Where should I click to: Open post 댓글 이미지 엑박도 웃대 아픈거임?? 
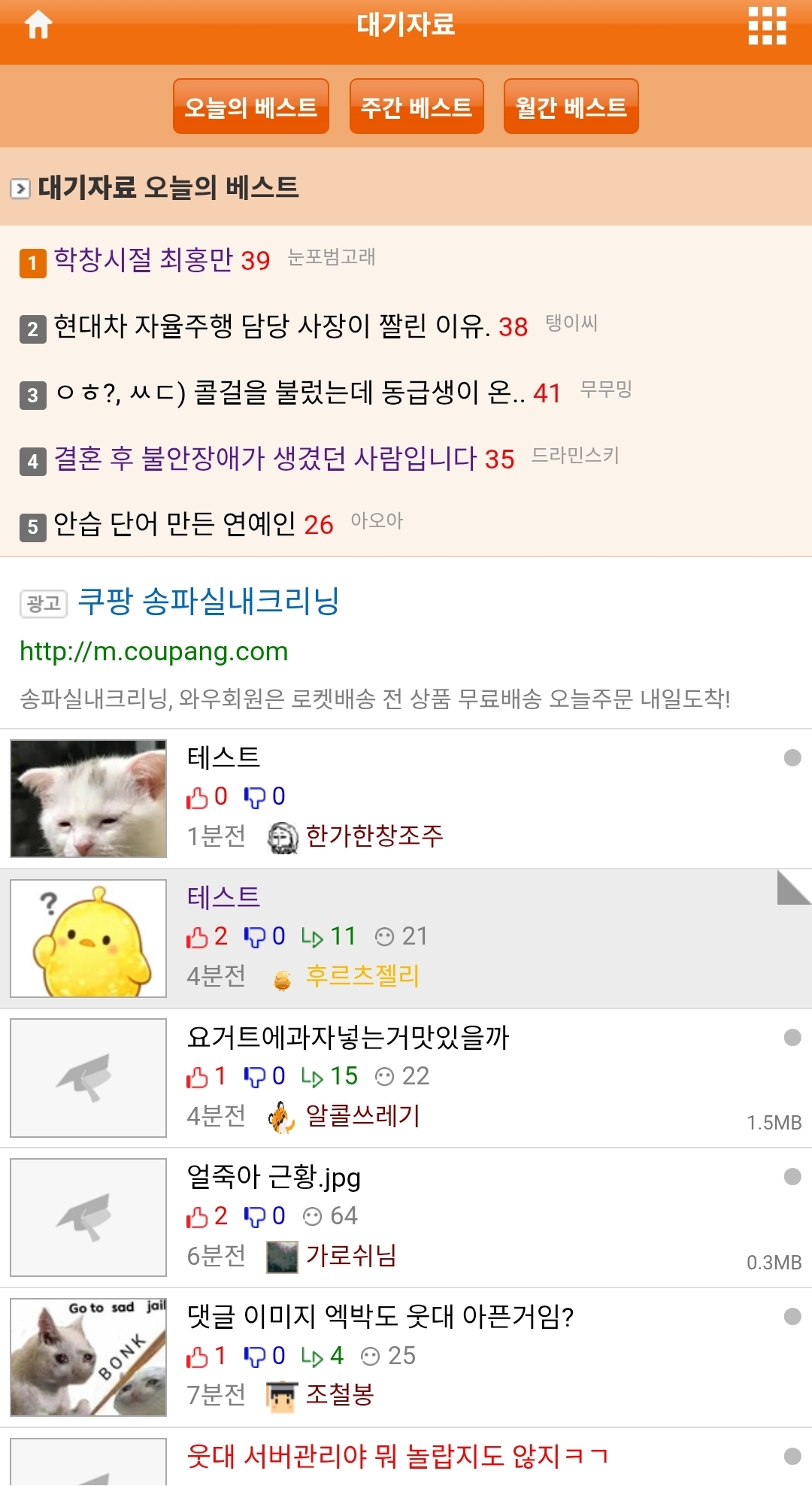point(380,1317)
